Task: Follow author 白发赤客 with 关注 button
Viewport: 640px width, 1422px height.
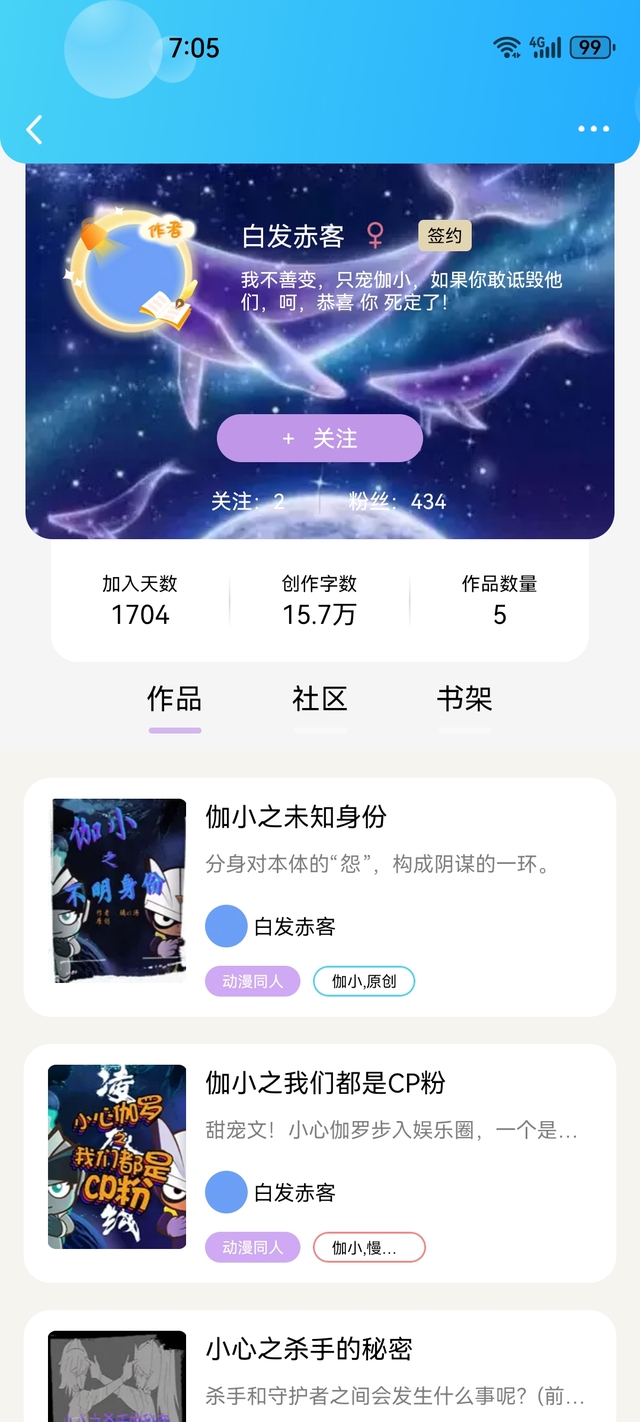Action: [x=320, y=438]
